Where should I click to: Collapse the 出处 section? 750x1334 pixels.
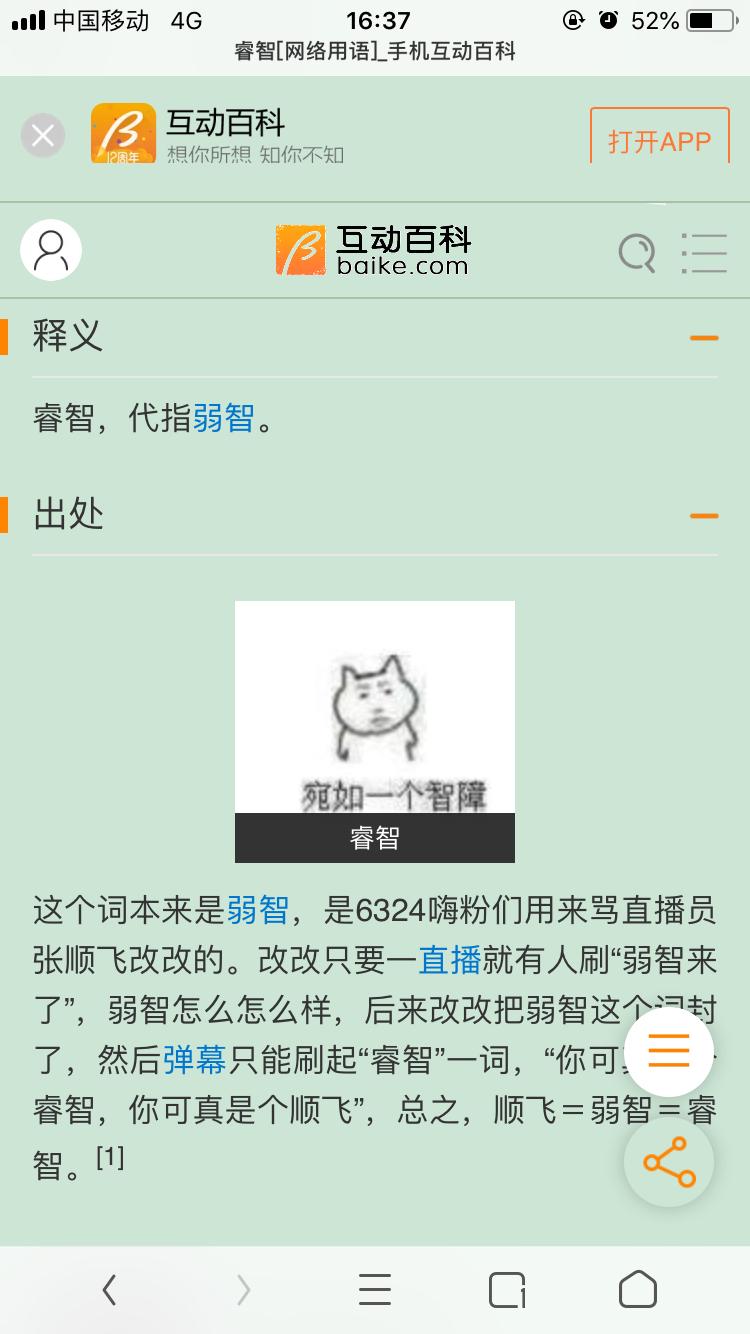[x=707, y=515]
